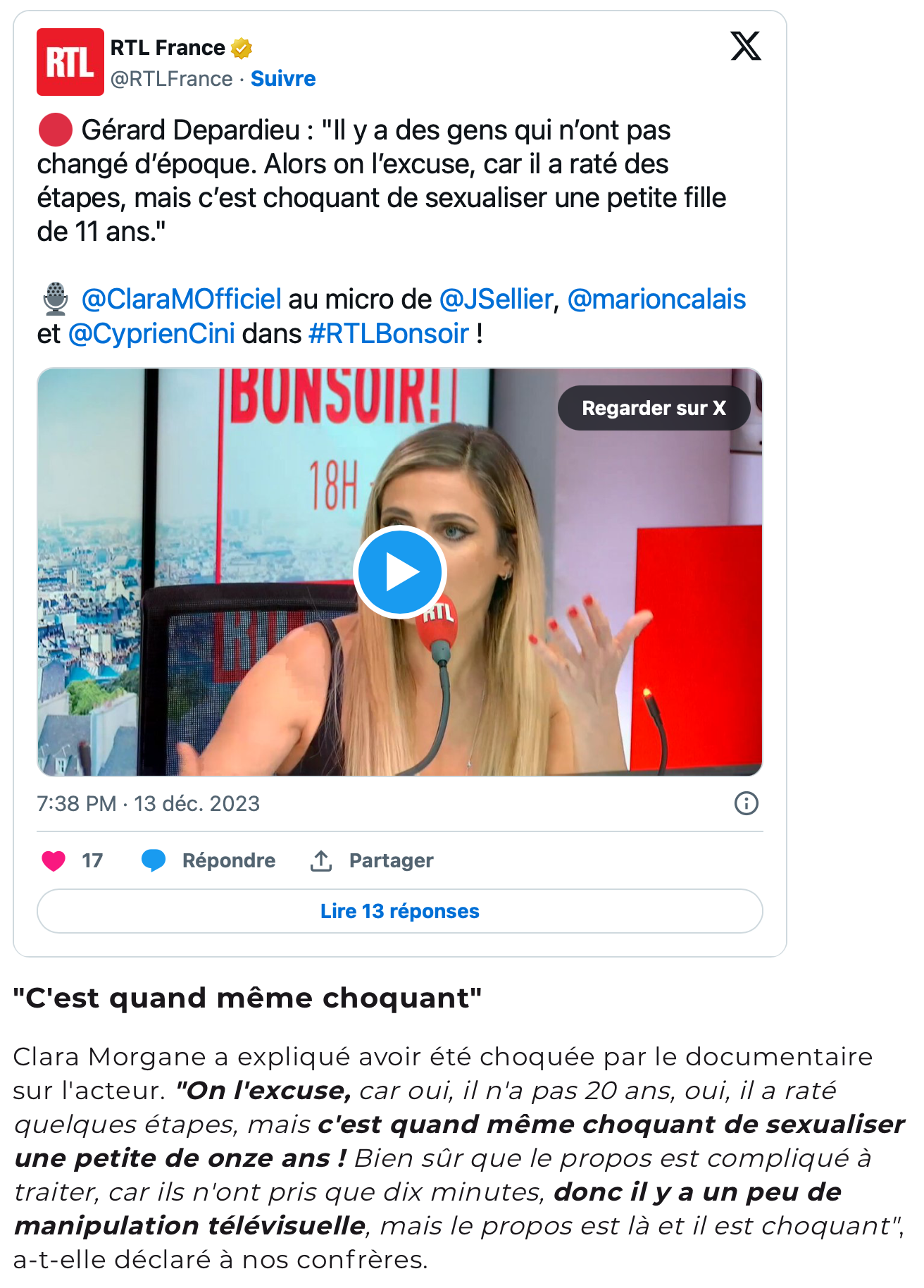This screenshot has height=1288, width=924.
Task: Open the RTL France profile avatar
Action: [x=70, y=62]
